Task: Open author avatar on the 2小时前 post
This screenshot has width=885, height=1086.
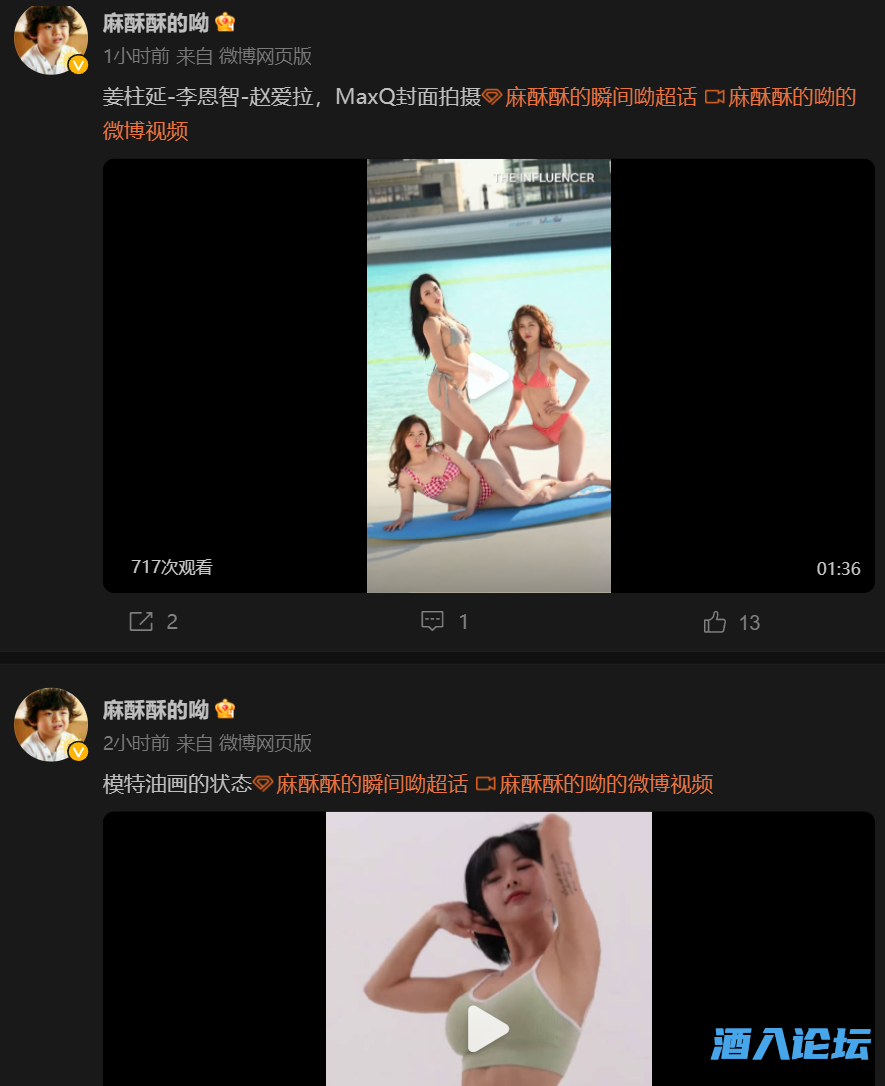Action: point(50,724)
